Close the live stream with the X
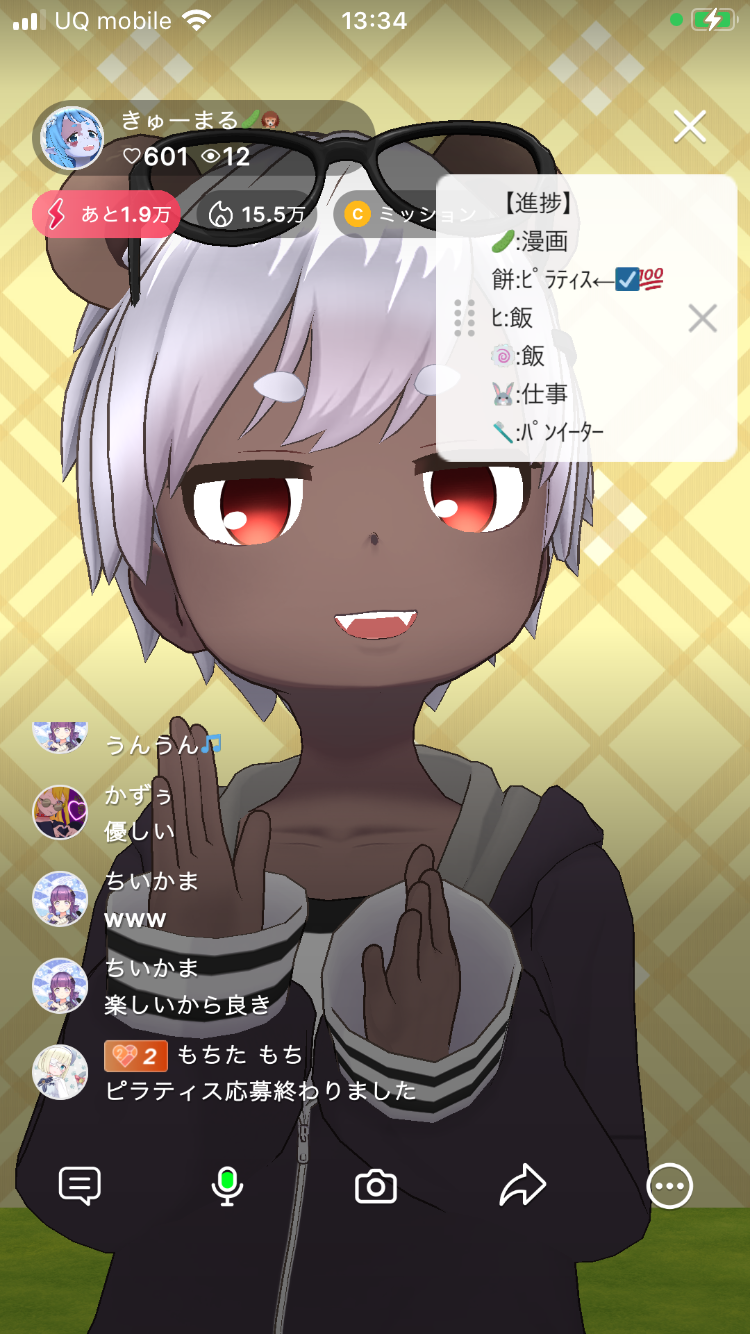The image size is (750, 1334). (x=690, y=127)
